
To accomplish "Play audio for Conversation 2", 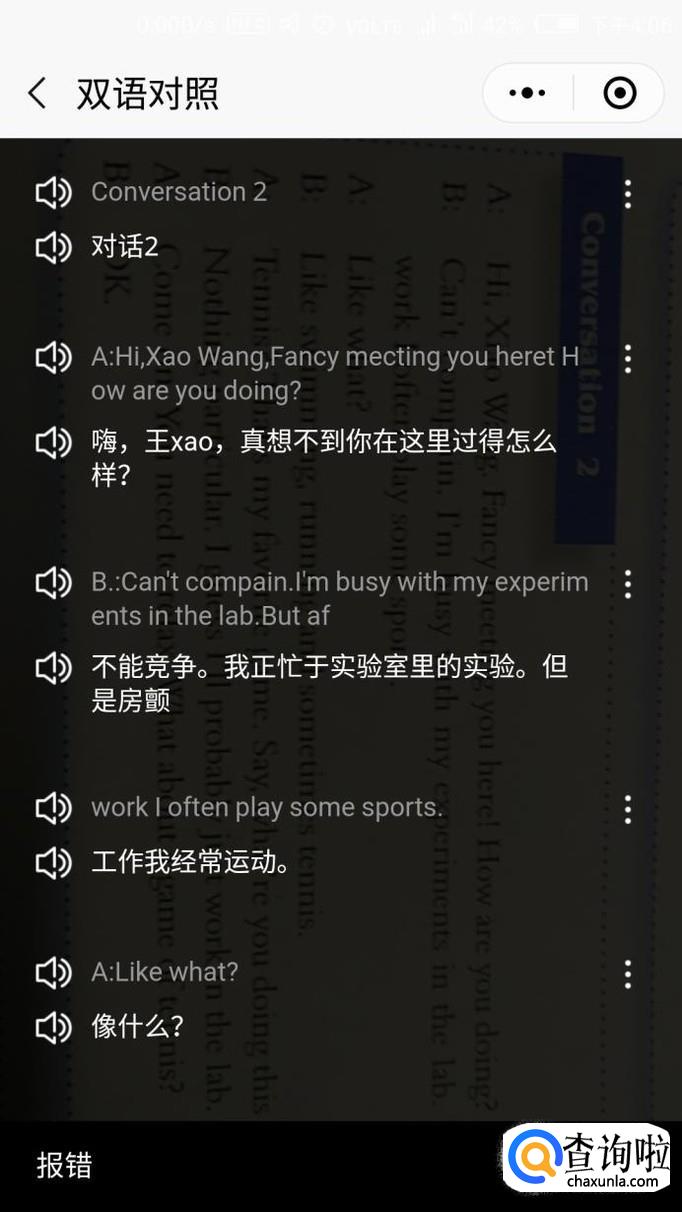I will point(54,192).
